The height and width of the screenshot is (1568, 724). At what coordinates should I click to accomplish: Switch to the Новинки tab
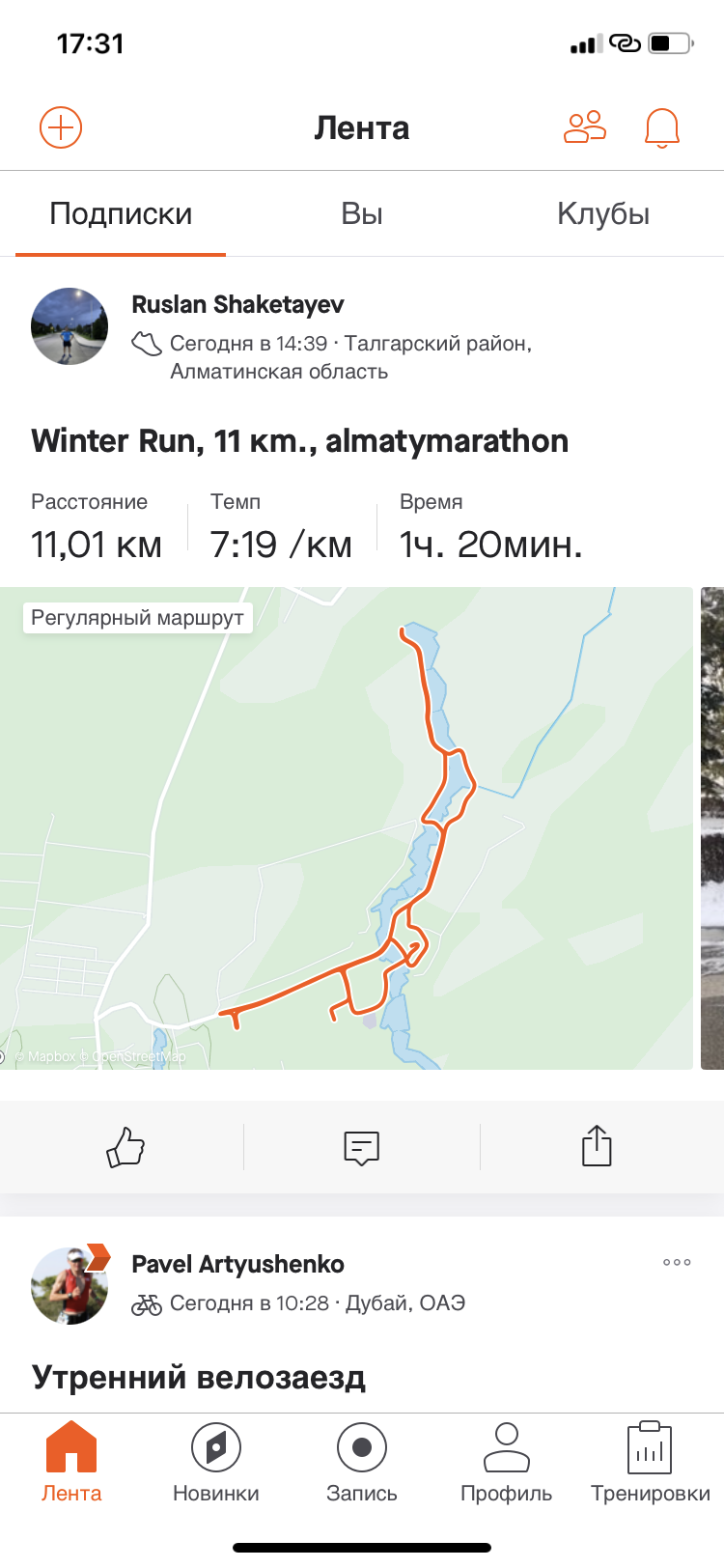coord(216,1462)
